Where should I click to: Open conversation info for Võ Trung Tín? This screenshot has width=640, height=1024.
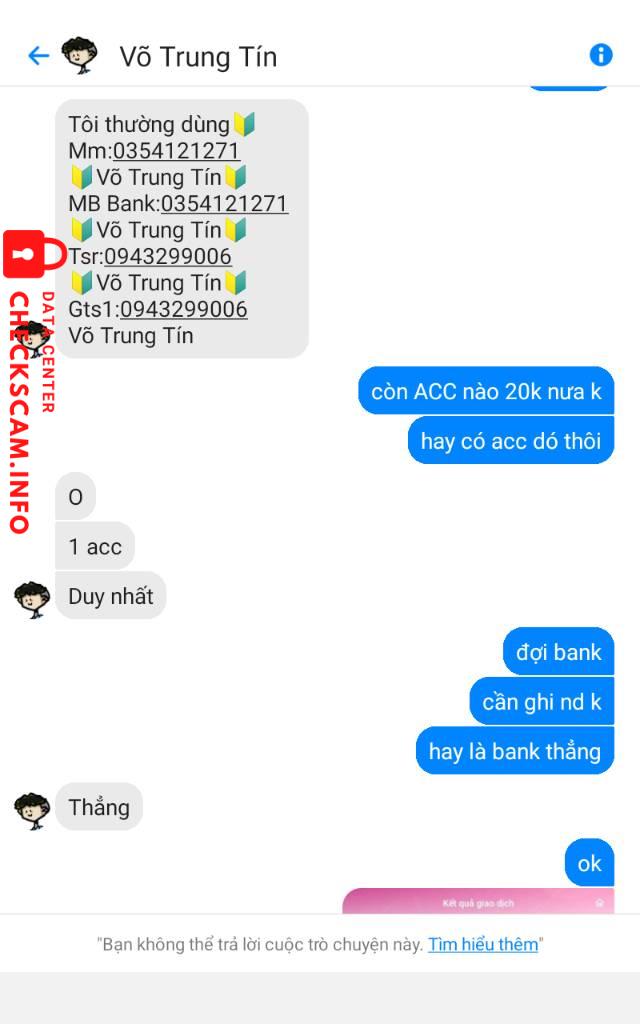pos(601,55)
